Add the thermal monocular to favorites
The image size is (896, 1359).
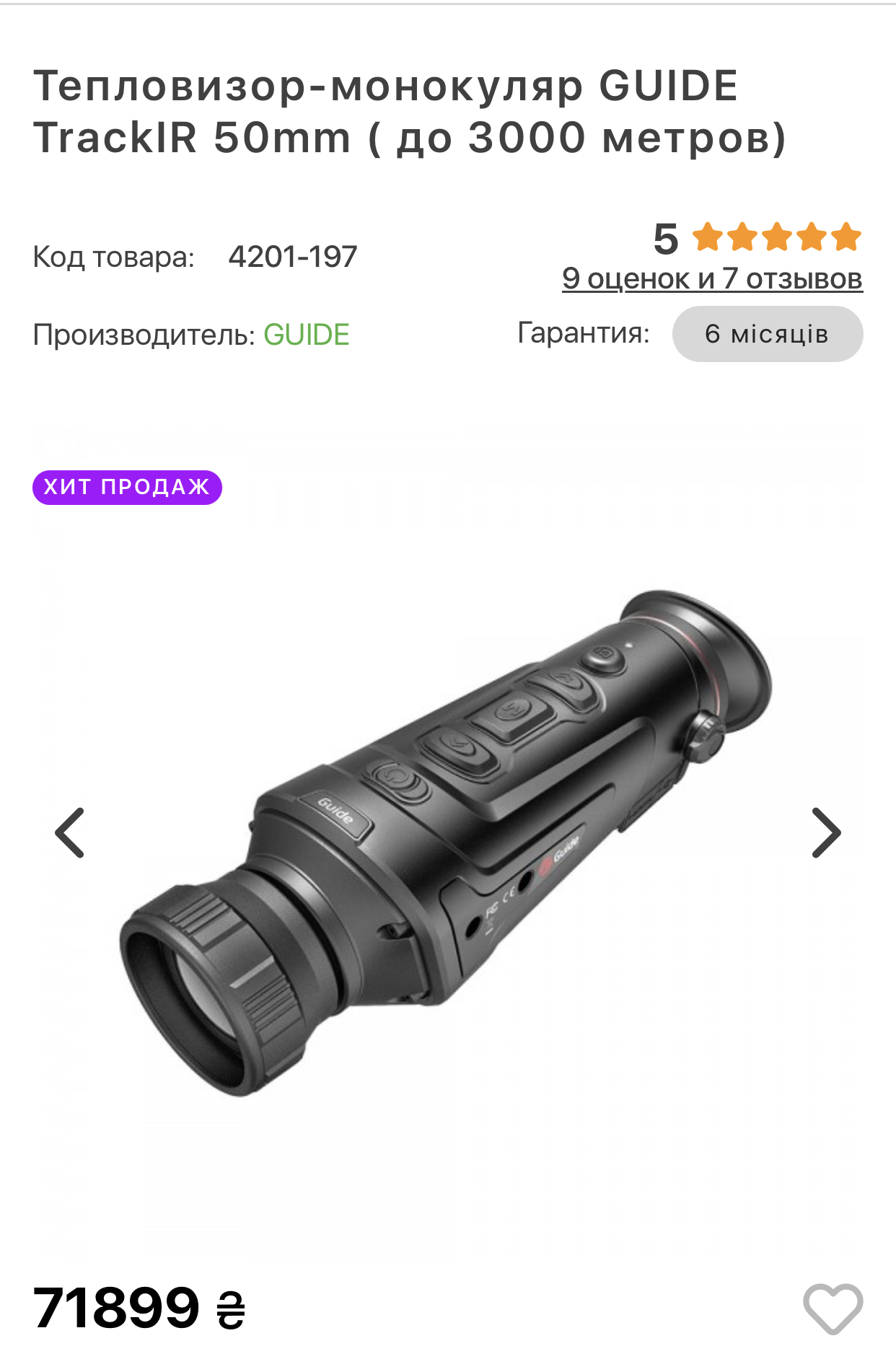(833, 1309)
